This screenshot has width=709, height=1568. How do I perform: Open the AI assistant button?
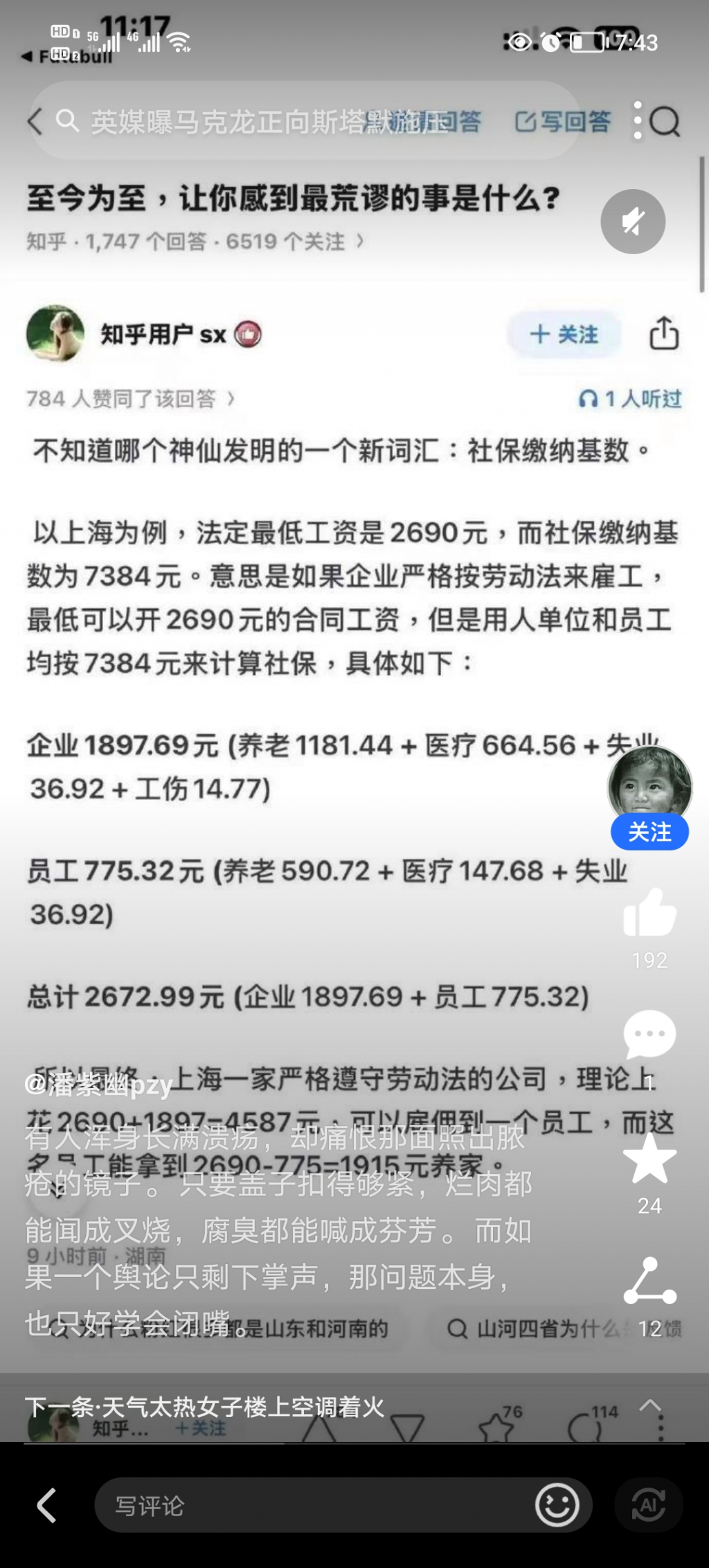pos(648,1506)
